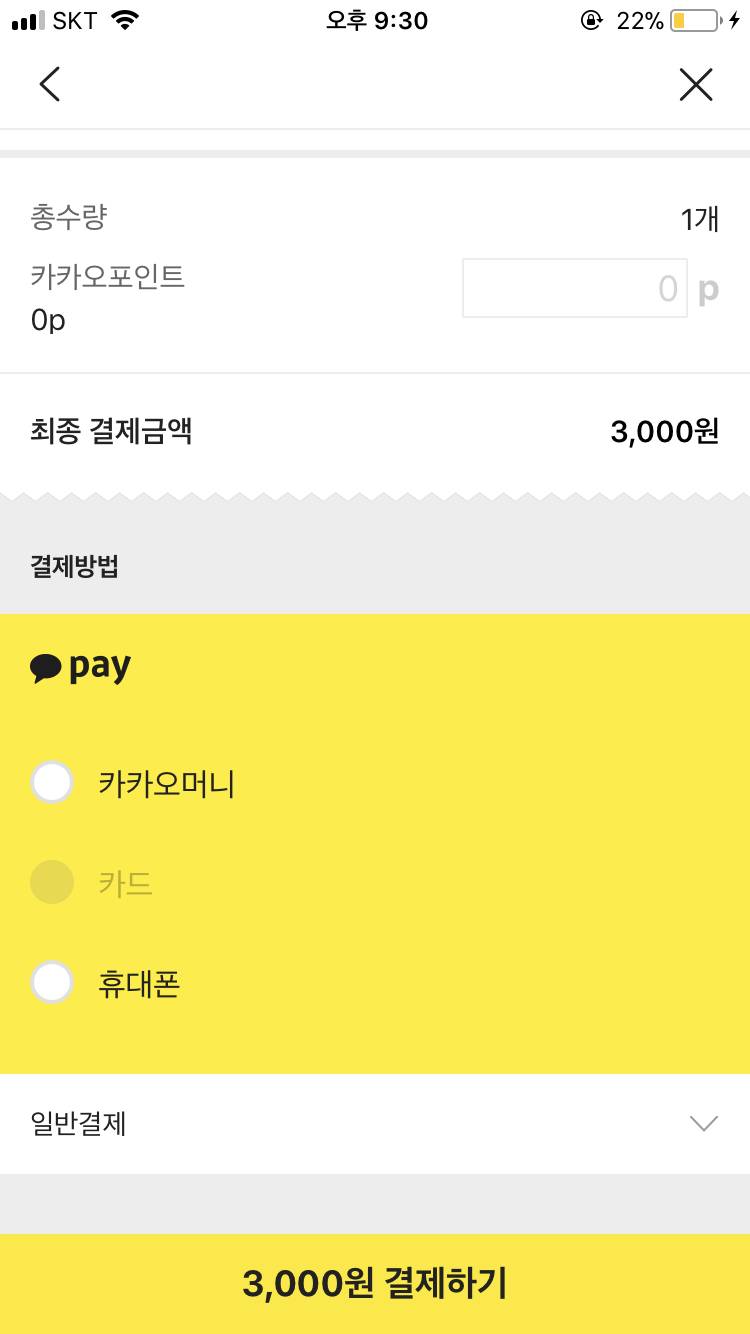Tap the 오후 9:30 time display
Screen dimensions: 750x1334
tap(375, 20)
